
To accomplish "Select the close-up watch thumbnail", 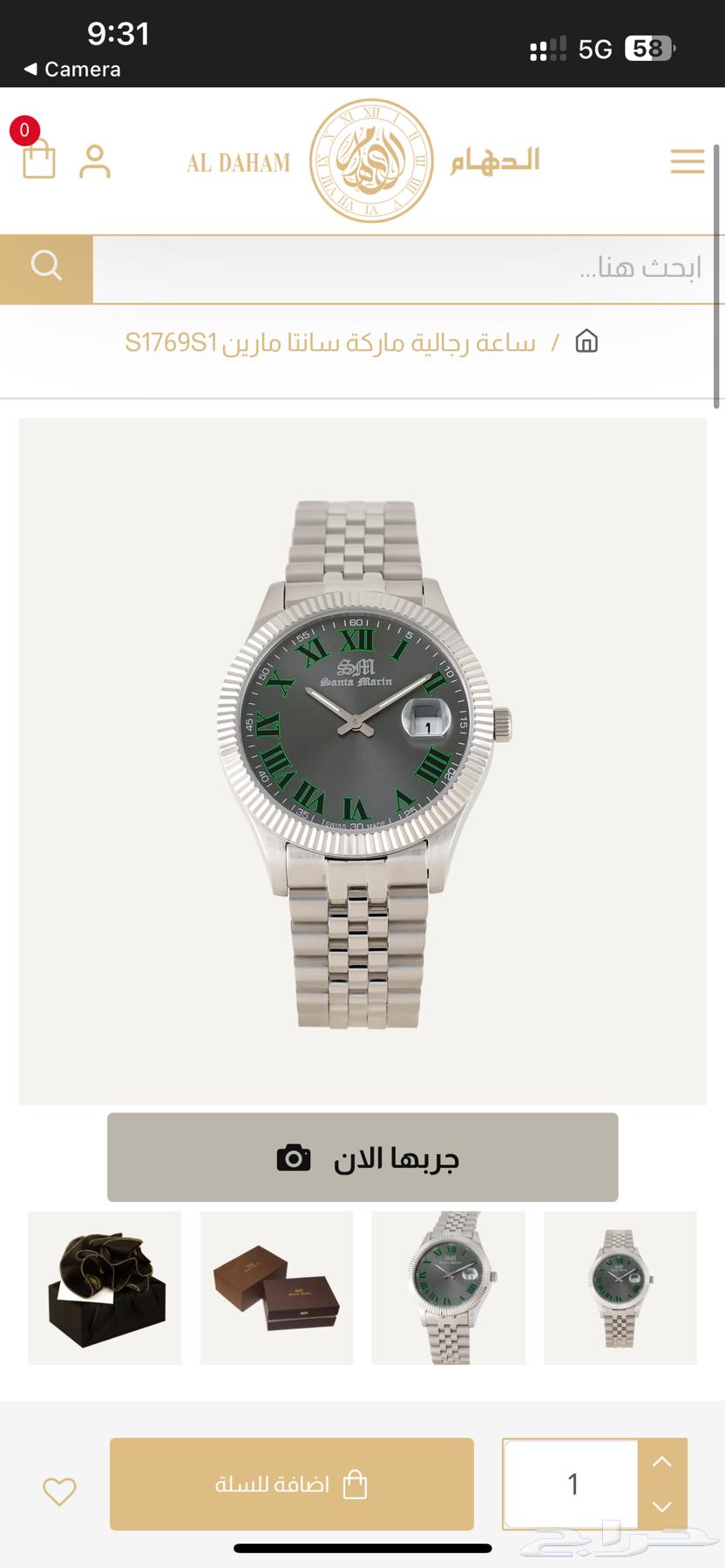I will coord(448,1288).
